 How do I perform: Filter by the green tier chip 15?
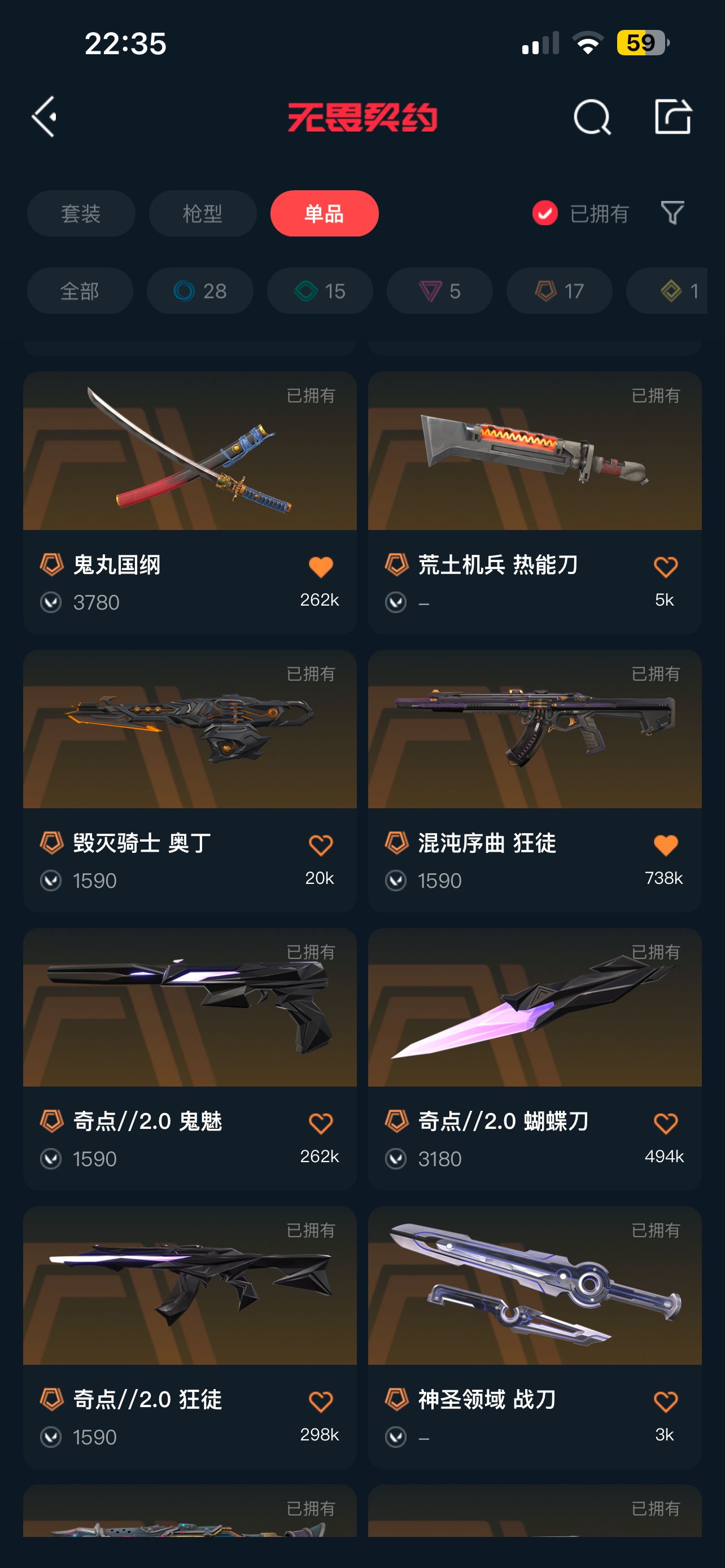tap(320, 291)
